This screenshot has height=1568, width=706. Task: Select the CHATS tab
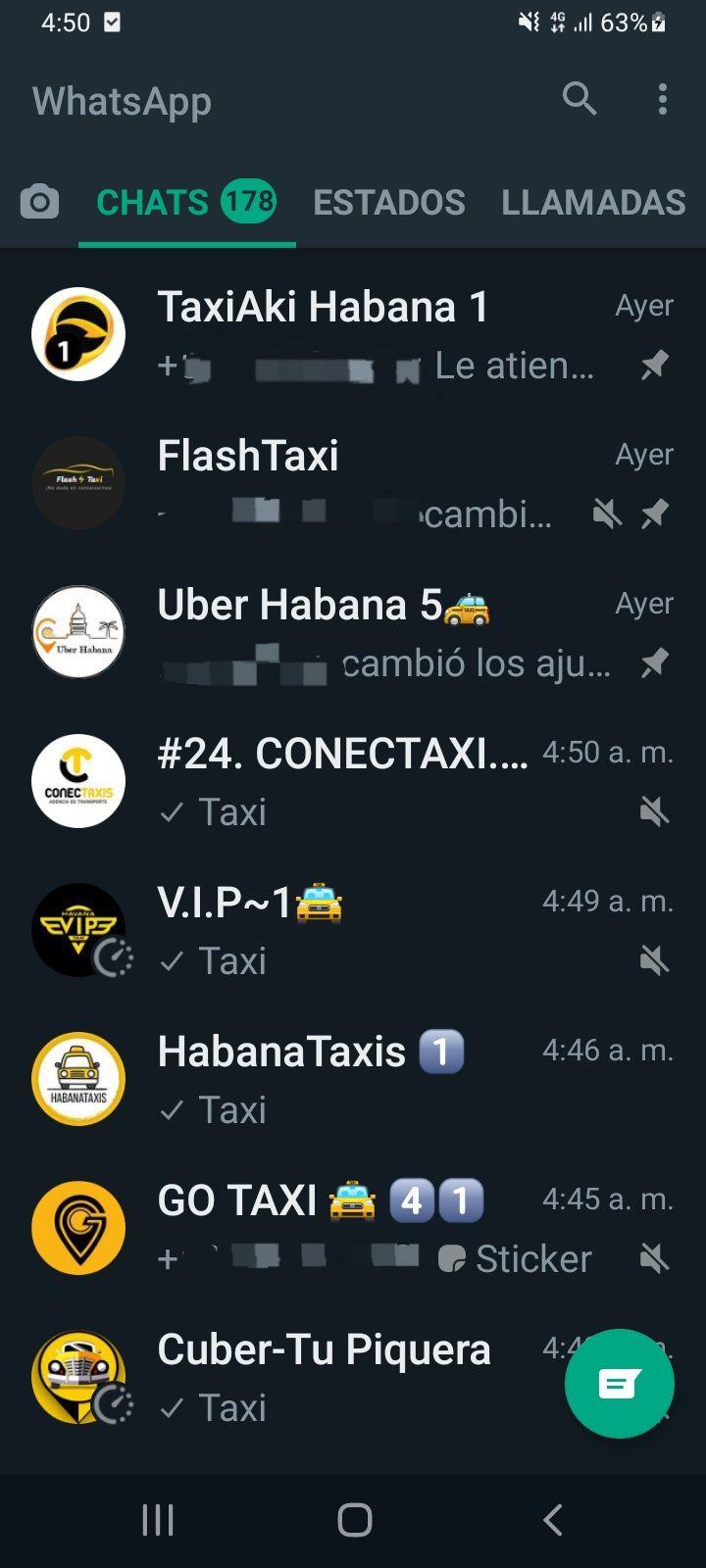point(185,203)
